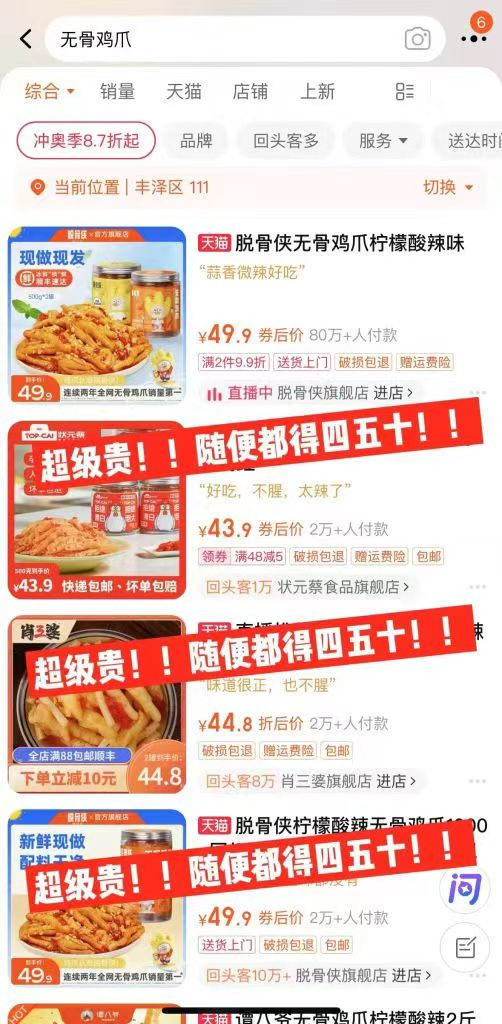
Task: Expand the 综合 sort dropdown
Action: tap(50, 91)
